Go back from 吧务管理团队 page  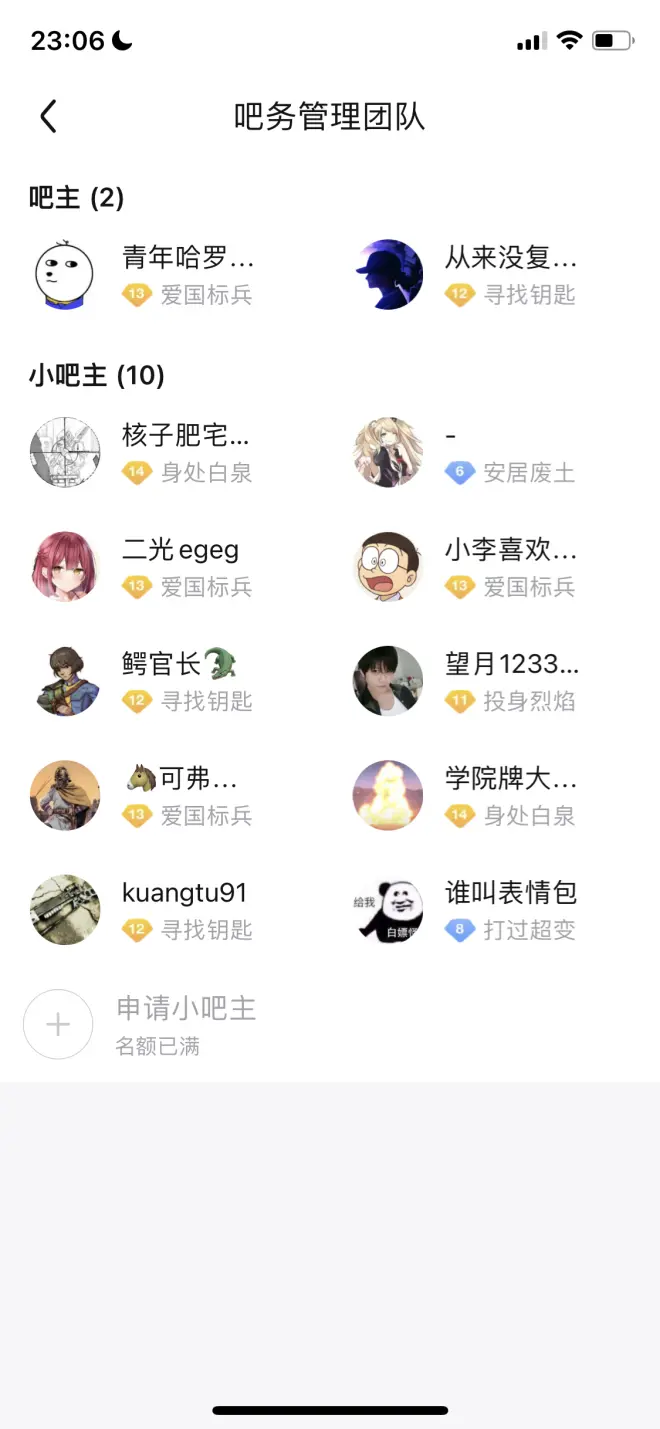click(48, 117)
